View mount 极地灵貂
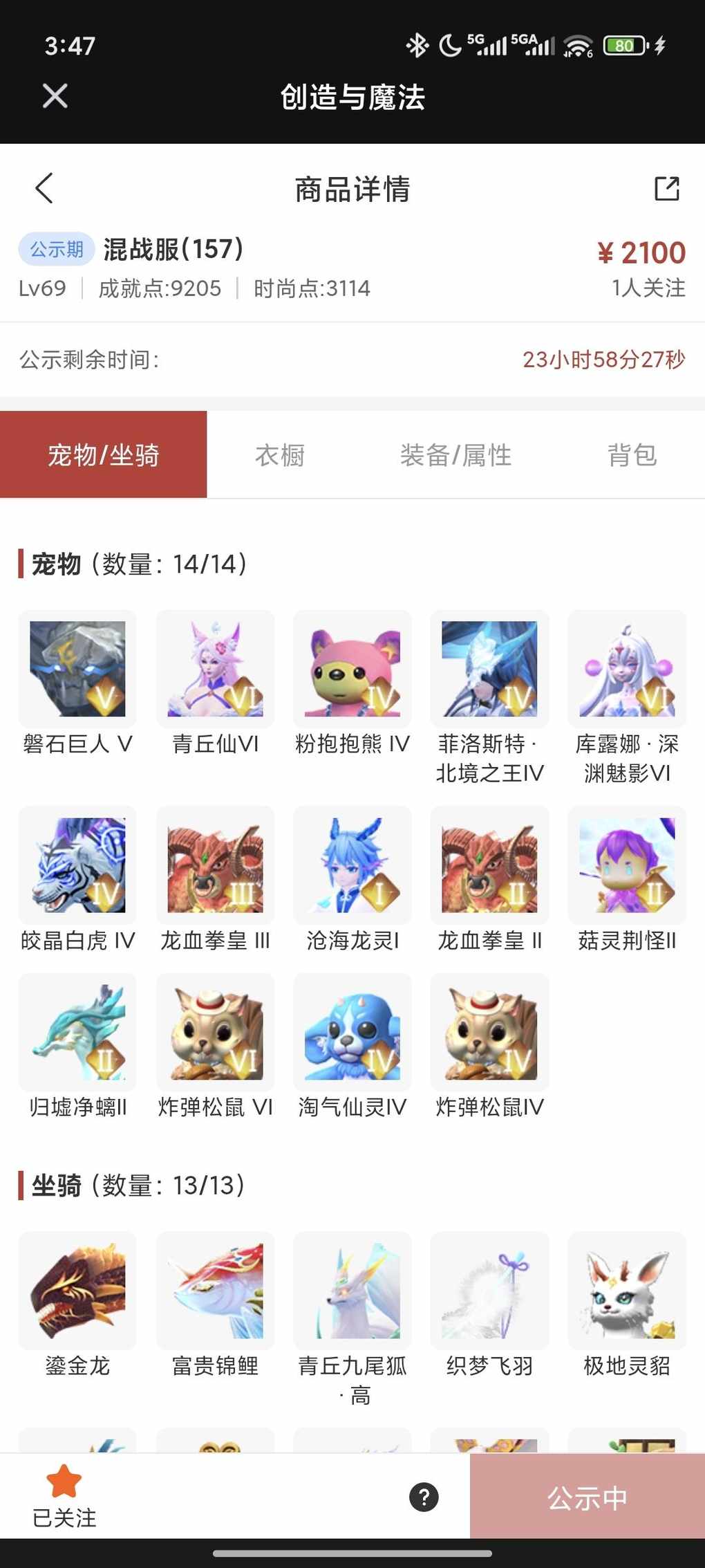Viewport: 705px width, 1568px height. pos(627,1291)
